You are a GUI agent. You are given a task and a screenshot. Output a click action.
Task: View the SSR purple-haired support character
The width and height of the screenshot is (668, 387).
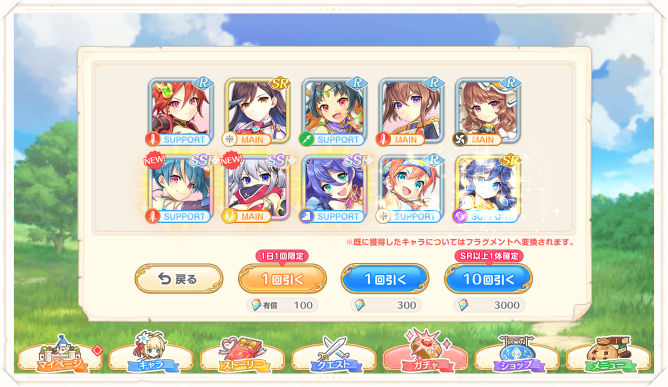[334, 189]
